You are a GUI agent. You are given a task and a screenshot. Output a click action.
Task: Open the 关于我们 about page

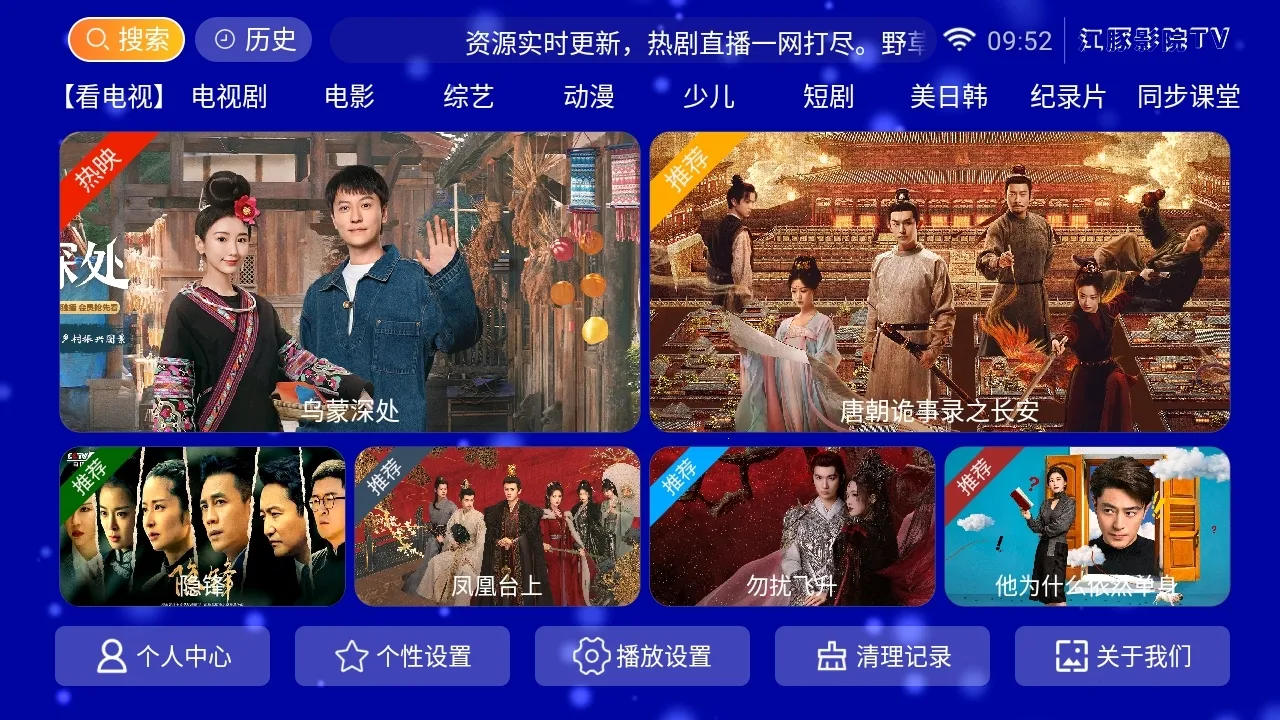pyautogui.click(x=1122, y=656)
